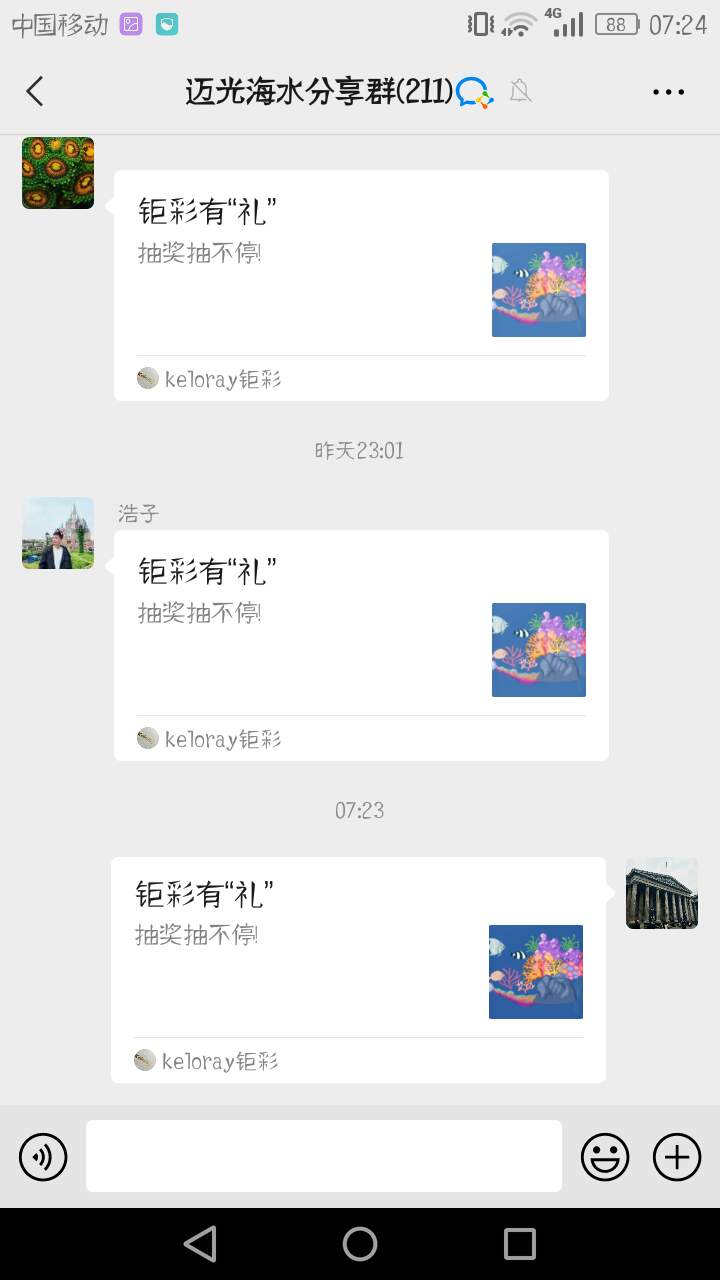Open my own building avatar profile
This screenshot has height=1280, width=720.
(662, 893)
